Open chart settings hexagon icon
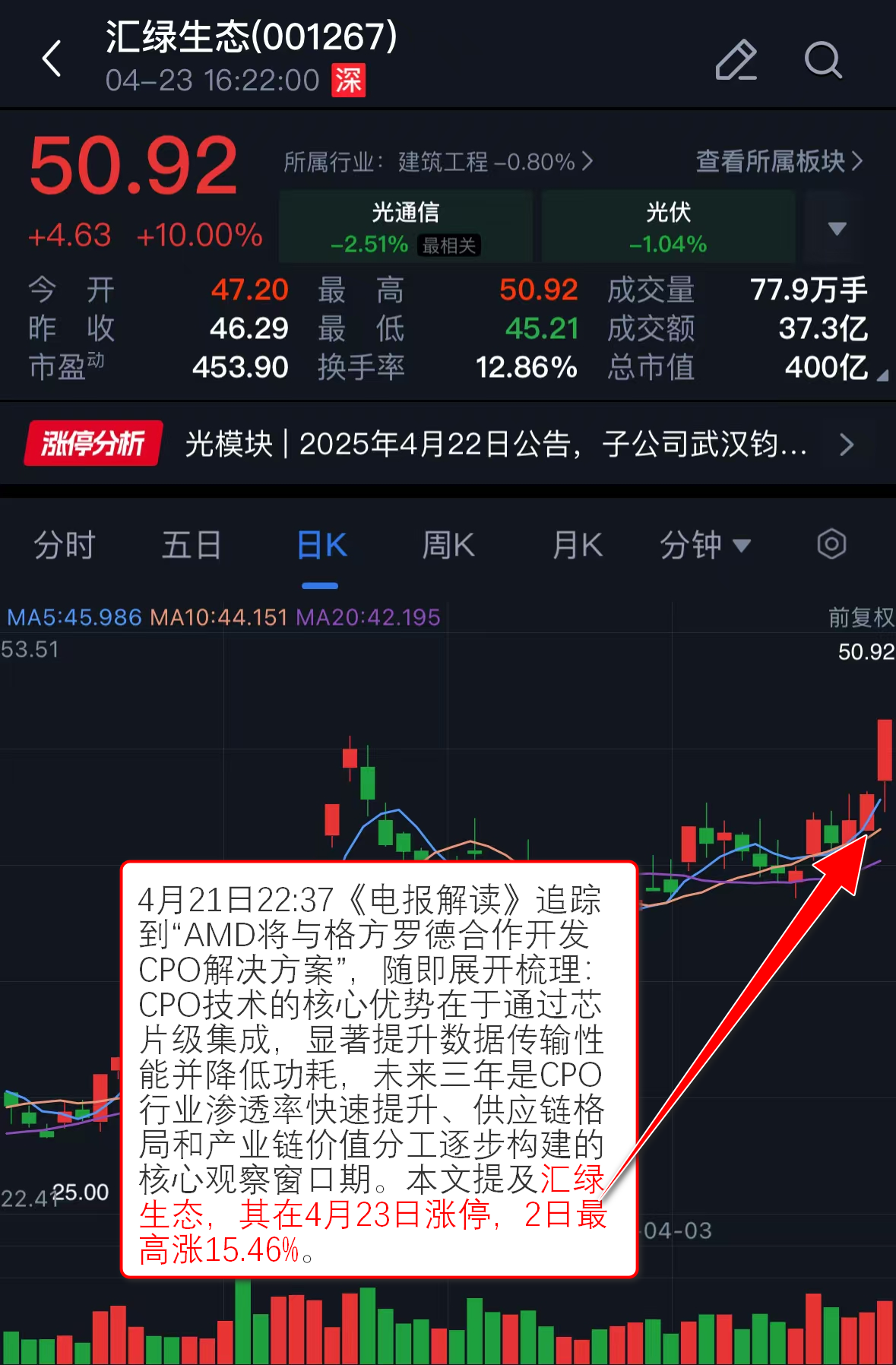Screen dimensions: 896x1365 [x=831, y=544]
